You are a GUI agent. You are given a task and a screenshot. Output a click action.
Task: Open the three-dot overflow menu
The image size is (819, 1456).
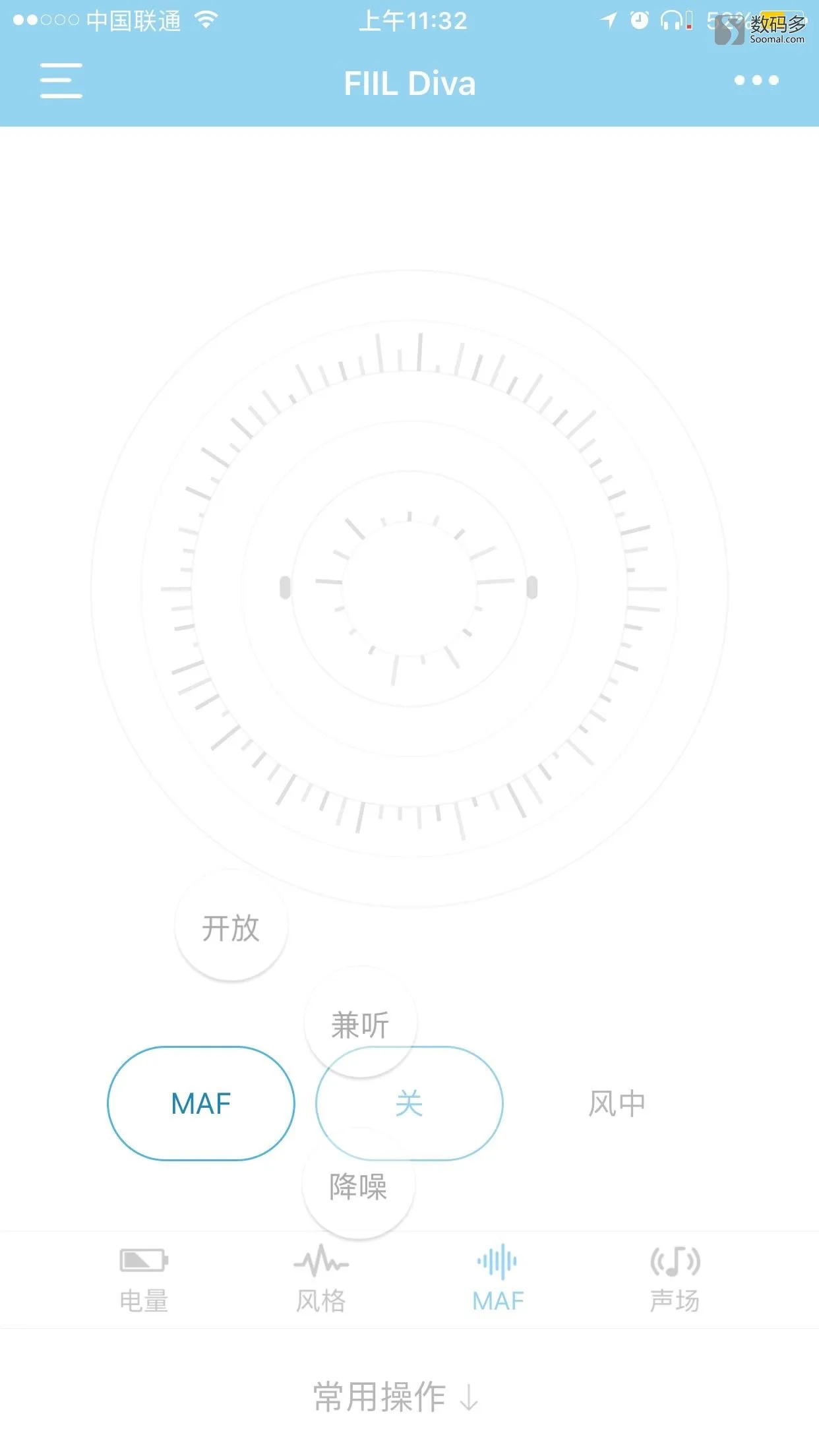756,80
